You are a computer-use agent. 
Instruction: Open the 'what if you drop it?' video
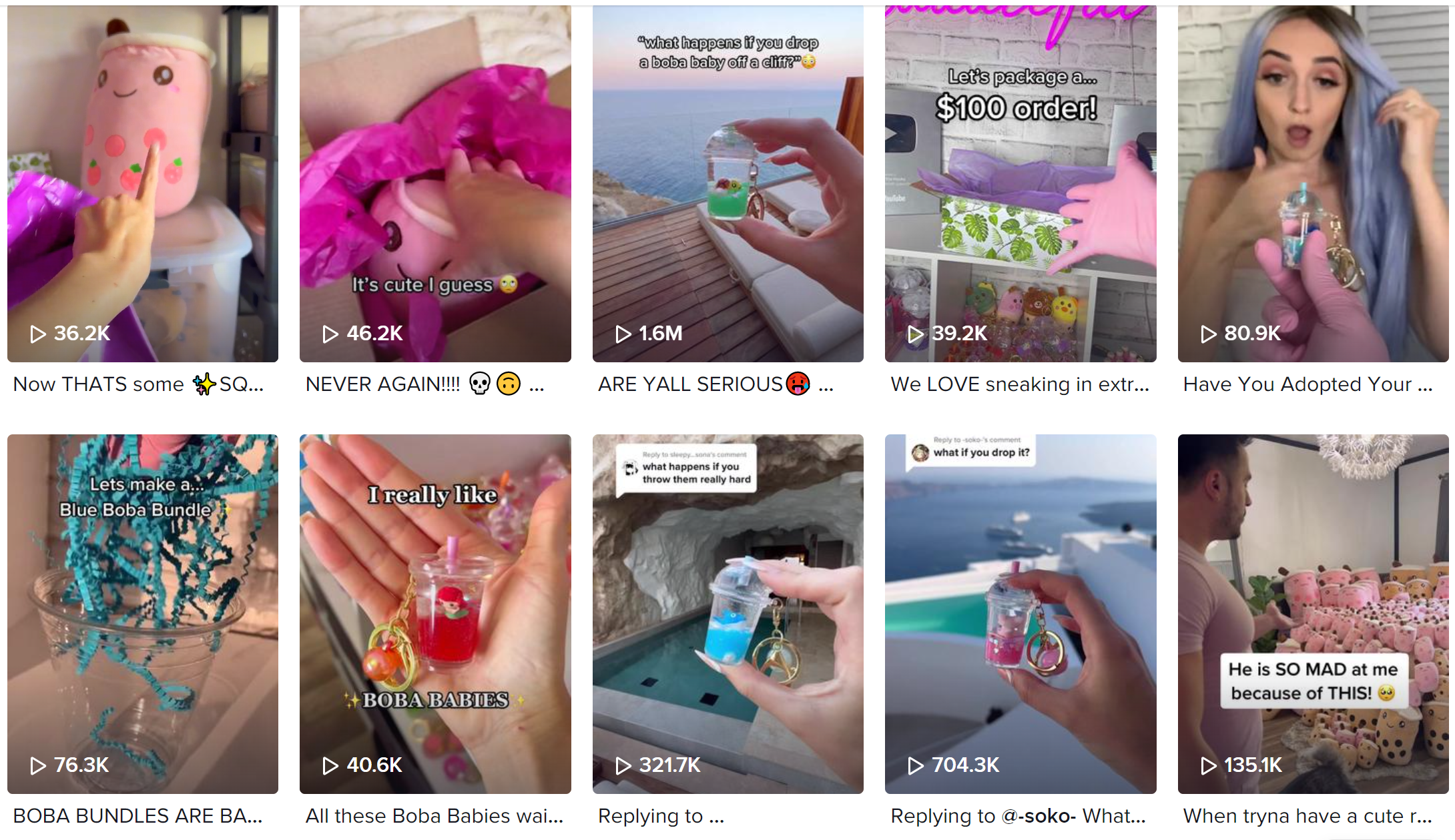tap(1020, 614)
